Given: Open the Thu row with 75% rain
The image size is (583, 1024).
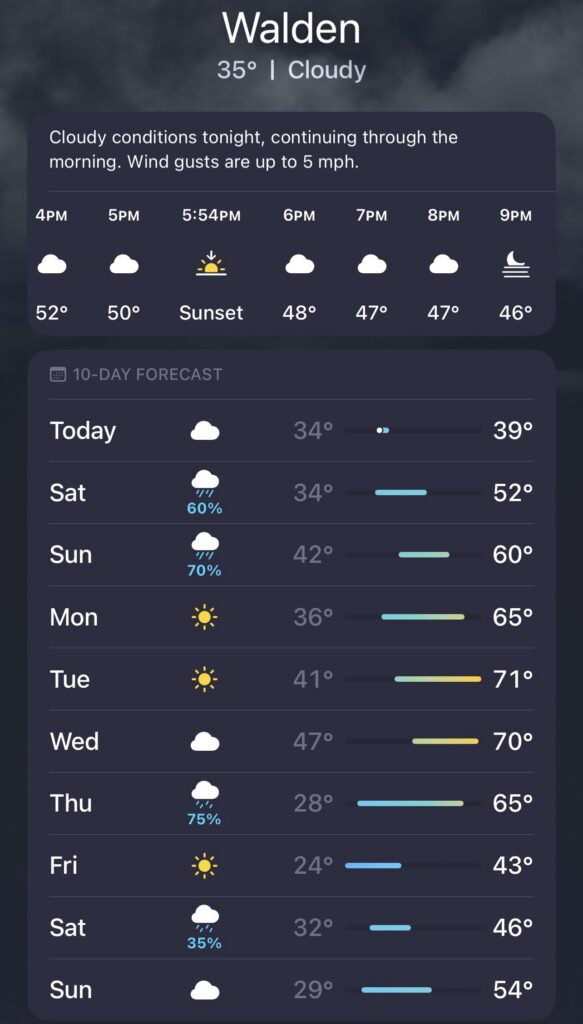Looking at the screenshot, I should 291,803.
